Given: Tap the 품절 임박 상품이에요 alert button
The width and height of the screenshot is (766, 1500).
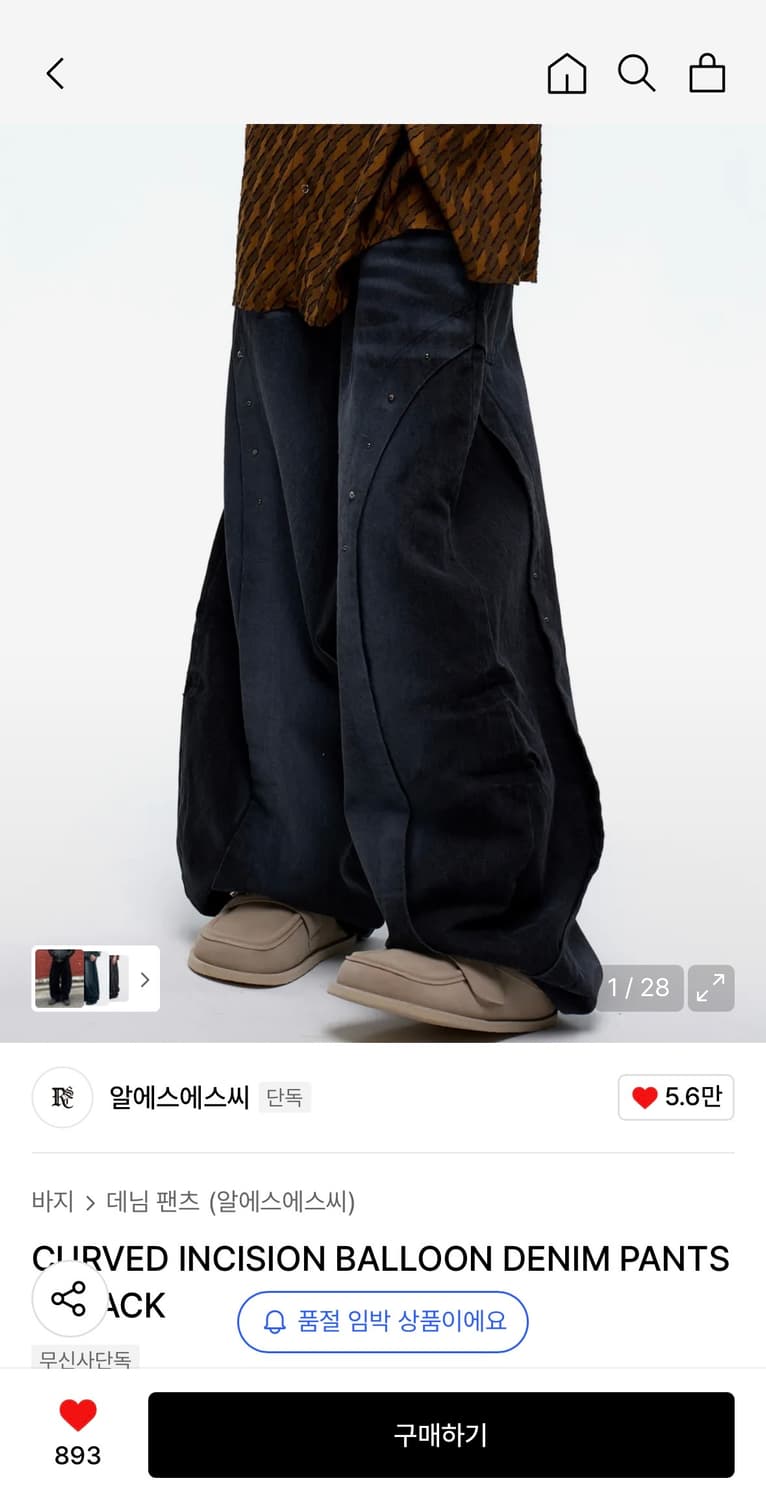Looking at the screenshot, I should [x=383, y=1321].
